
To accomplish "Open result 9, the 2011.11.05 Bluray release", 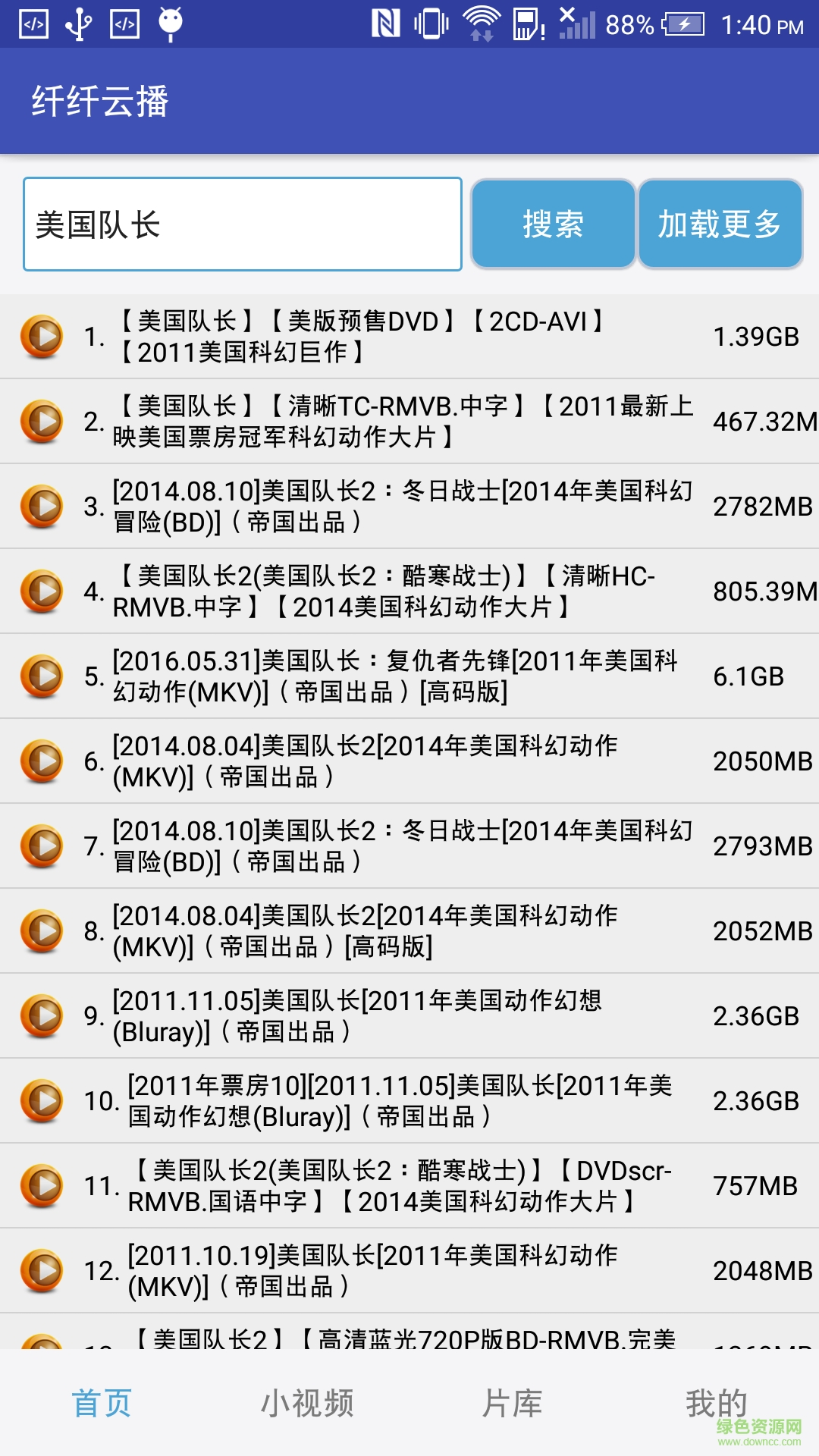I will pos(402,1016).
